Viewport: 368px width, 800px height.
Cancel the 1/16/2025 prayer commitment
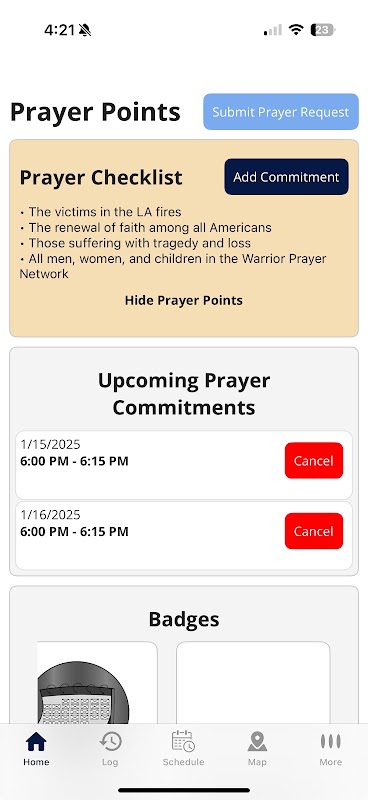[x=313, y=531]
